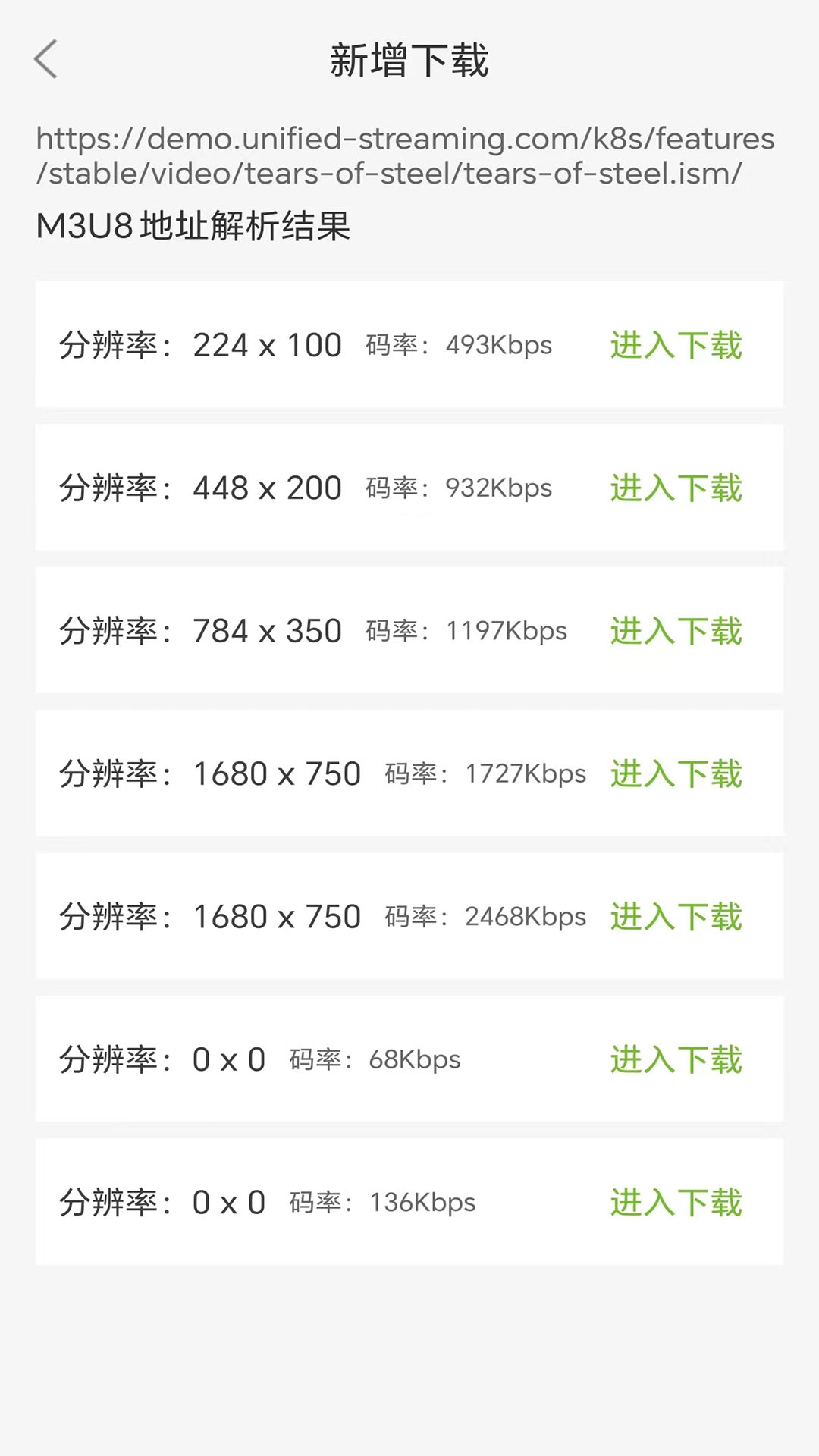
Task: Select the 0 x 0 136Kbps entry
Action: (303, 1202)
